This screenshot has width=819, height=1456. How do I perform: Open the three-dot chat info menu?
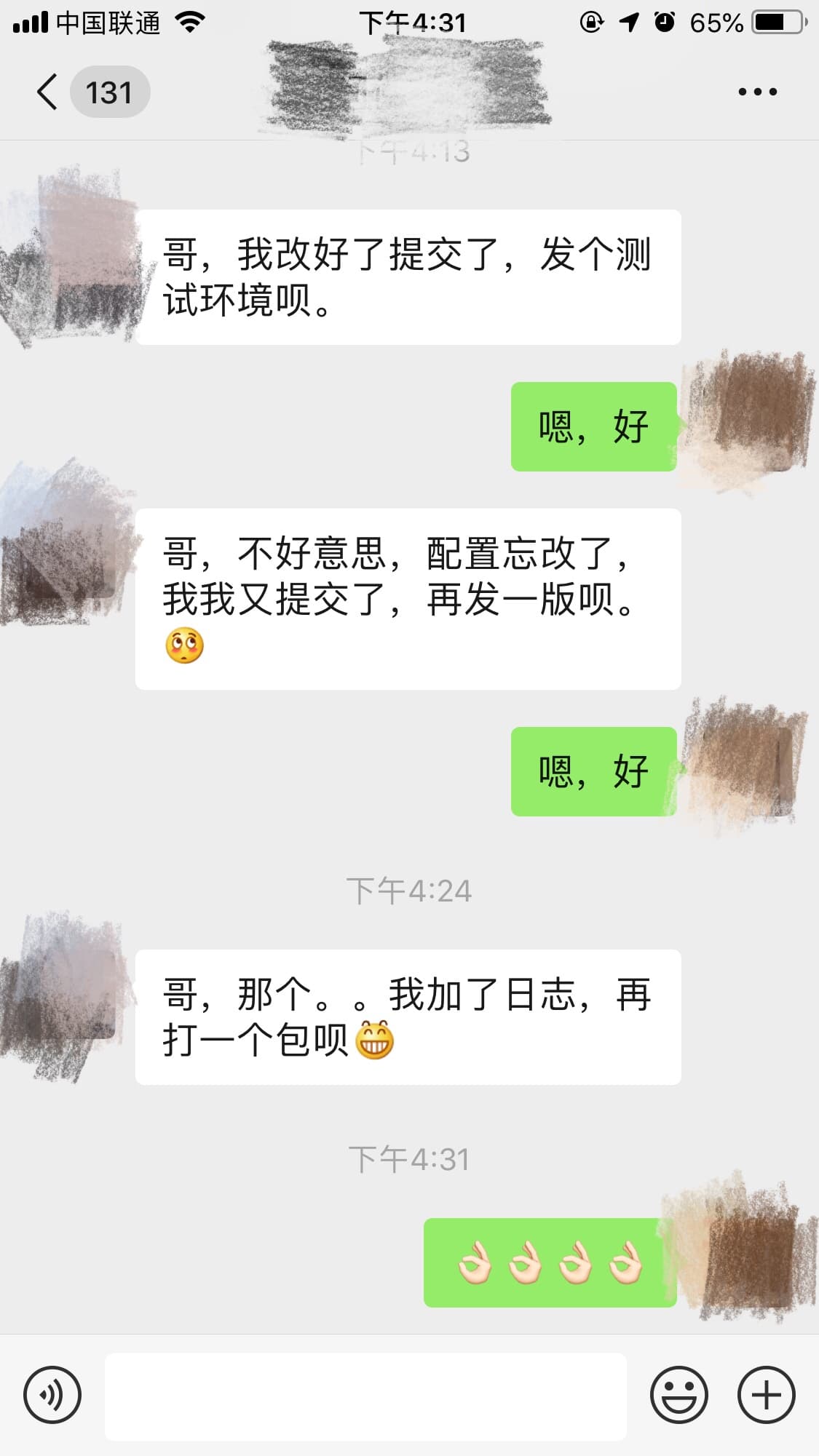tap(757, 92)
